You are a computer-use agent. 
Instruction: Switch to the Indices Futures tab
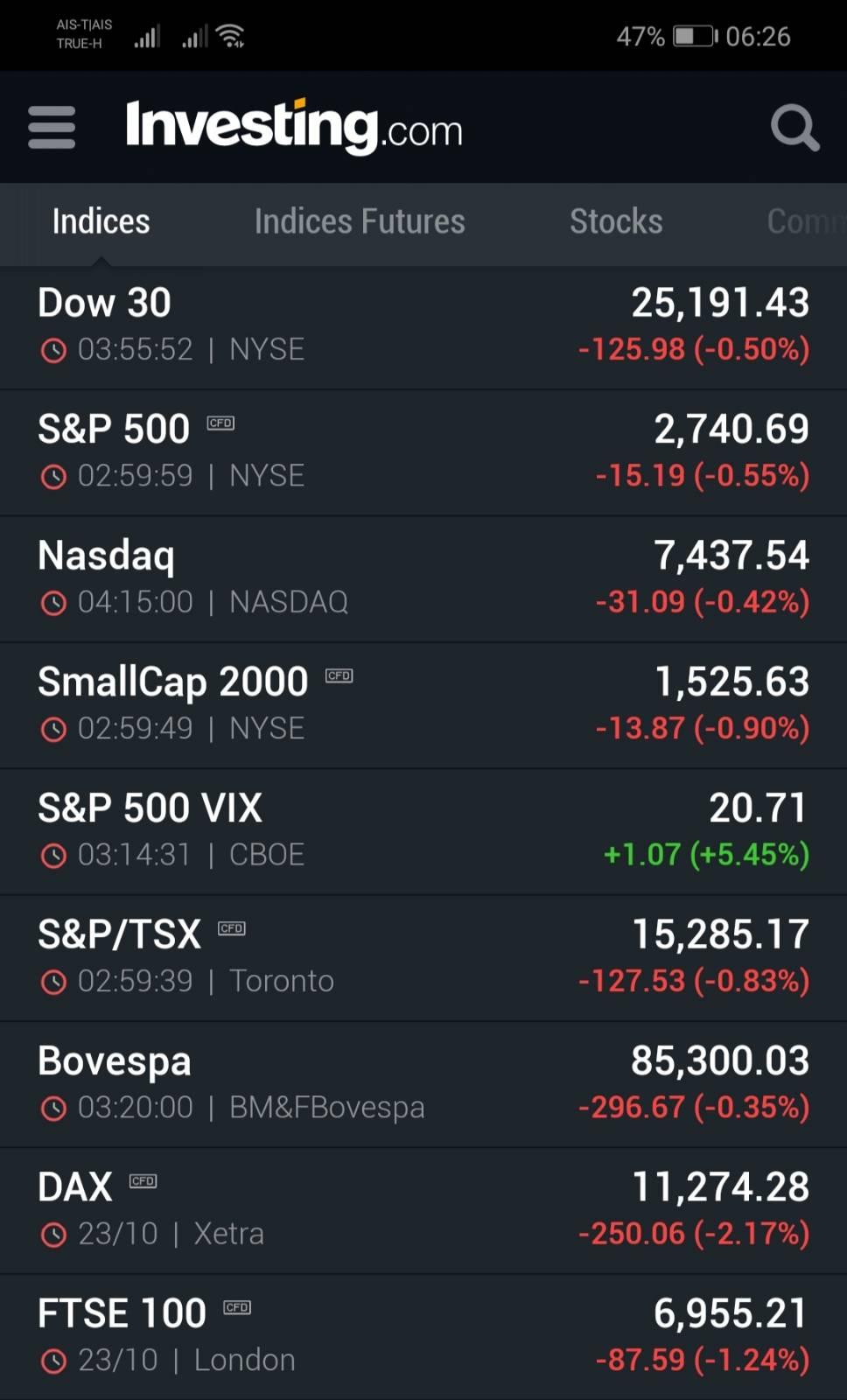[x=360, y=222]
